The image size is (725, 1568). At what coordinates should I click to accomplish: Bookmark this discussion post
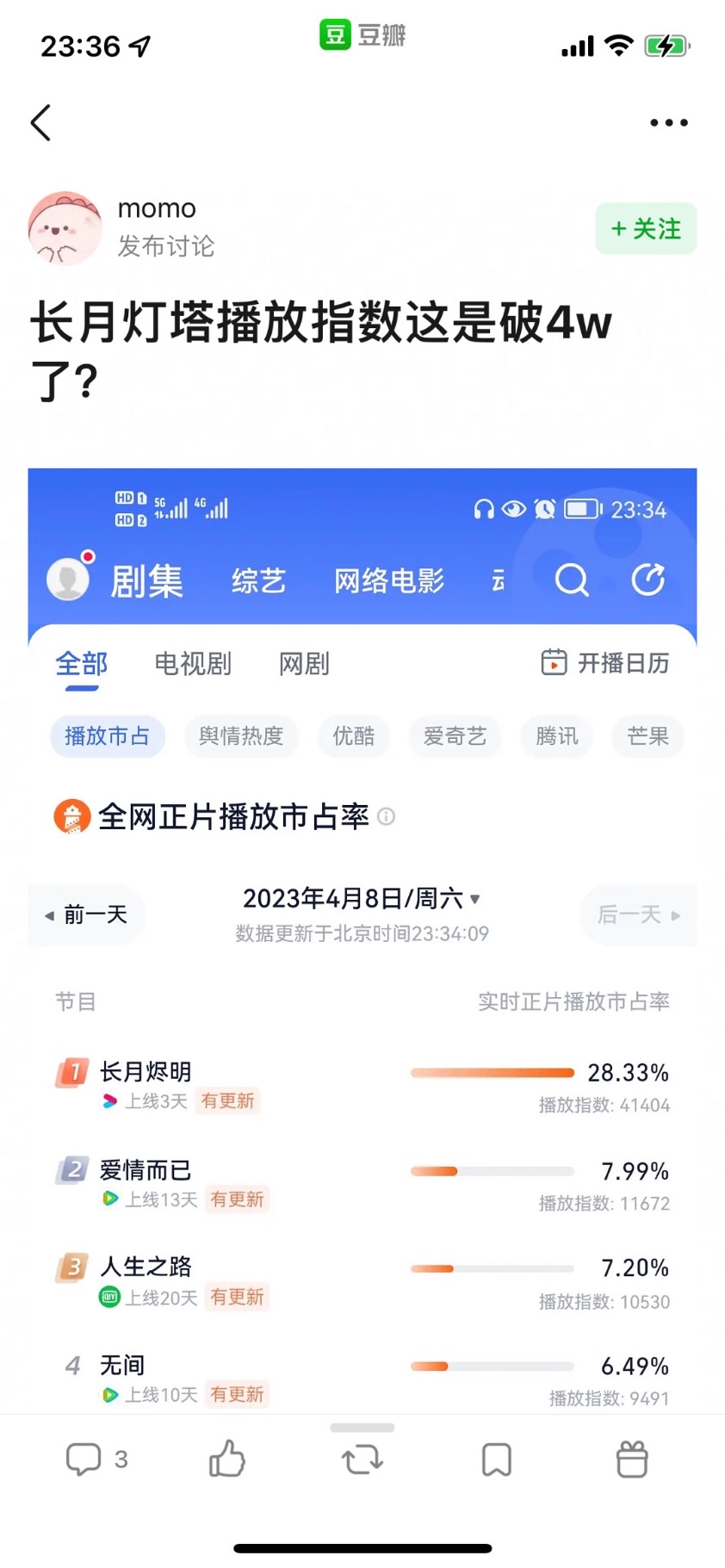[x=497, y=1460]
